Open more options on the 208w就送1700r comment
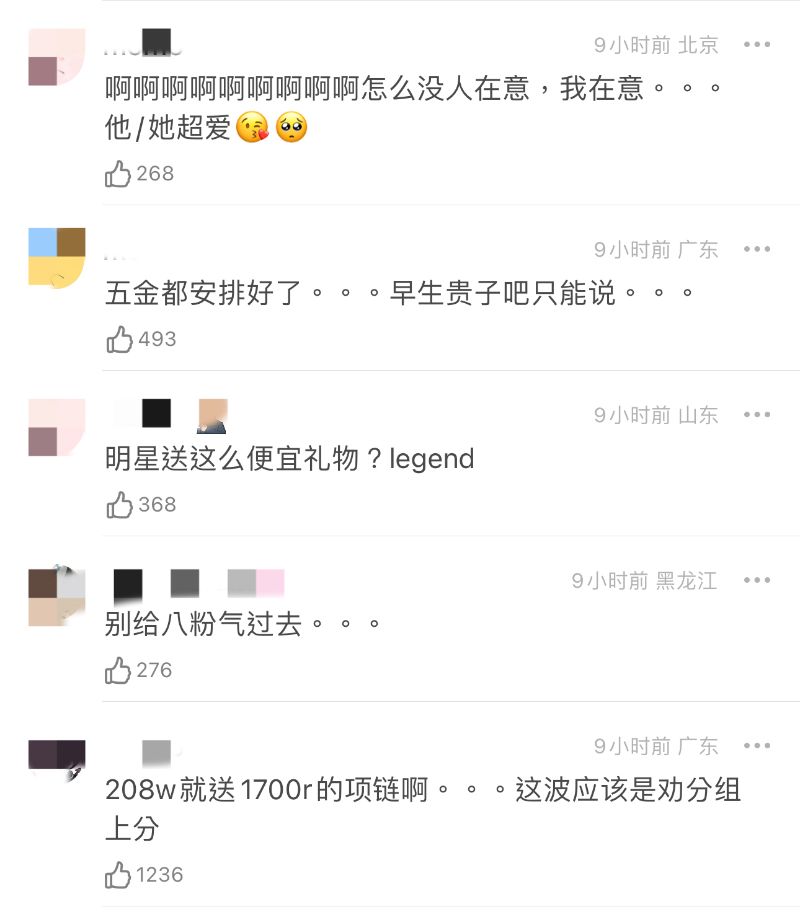Image resolution: width=800 pixels, height=912 pixels. [757, 746]
